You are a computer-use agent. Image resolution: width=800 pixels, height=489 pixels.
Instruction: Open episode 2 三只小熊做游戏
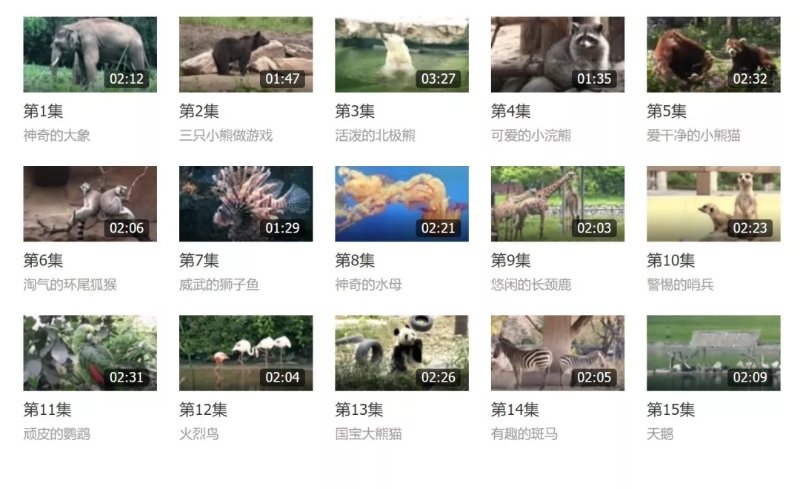(246, 54)
